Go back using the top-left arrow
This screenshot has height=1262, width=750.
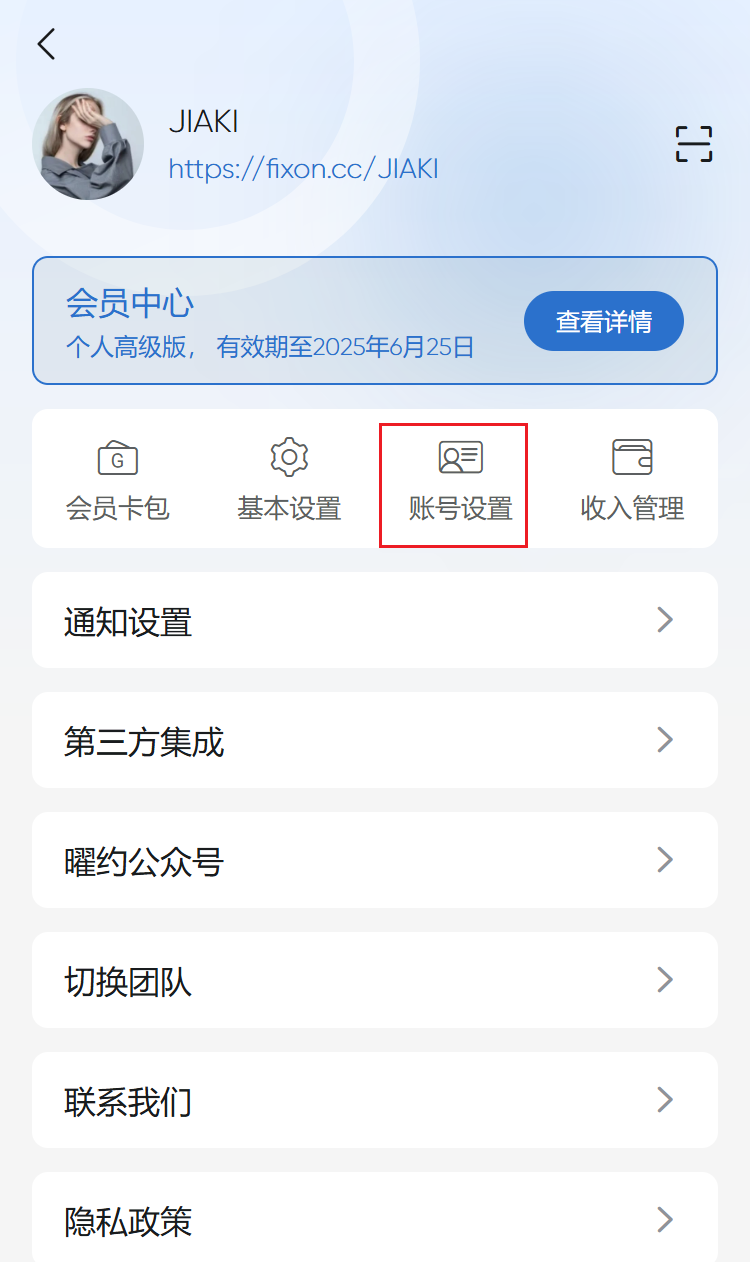46,44
